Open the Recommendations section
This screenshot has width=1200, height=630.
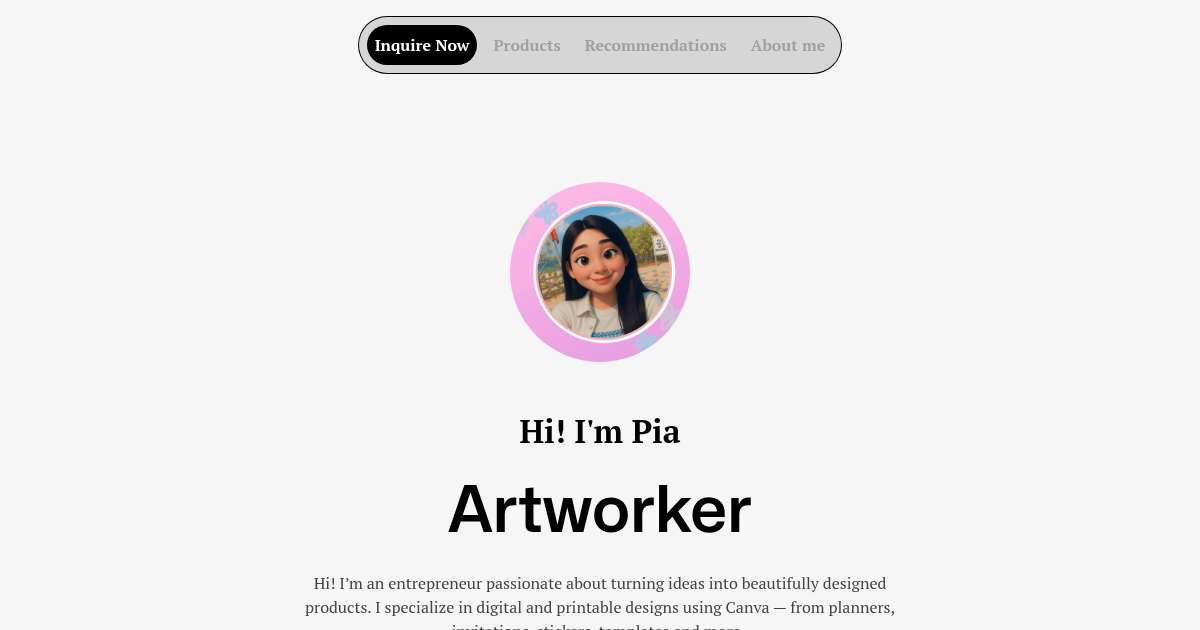click(655, 45)
